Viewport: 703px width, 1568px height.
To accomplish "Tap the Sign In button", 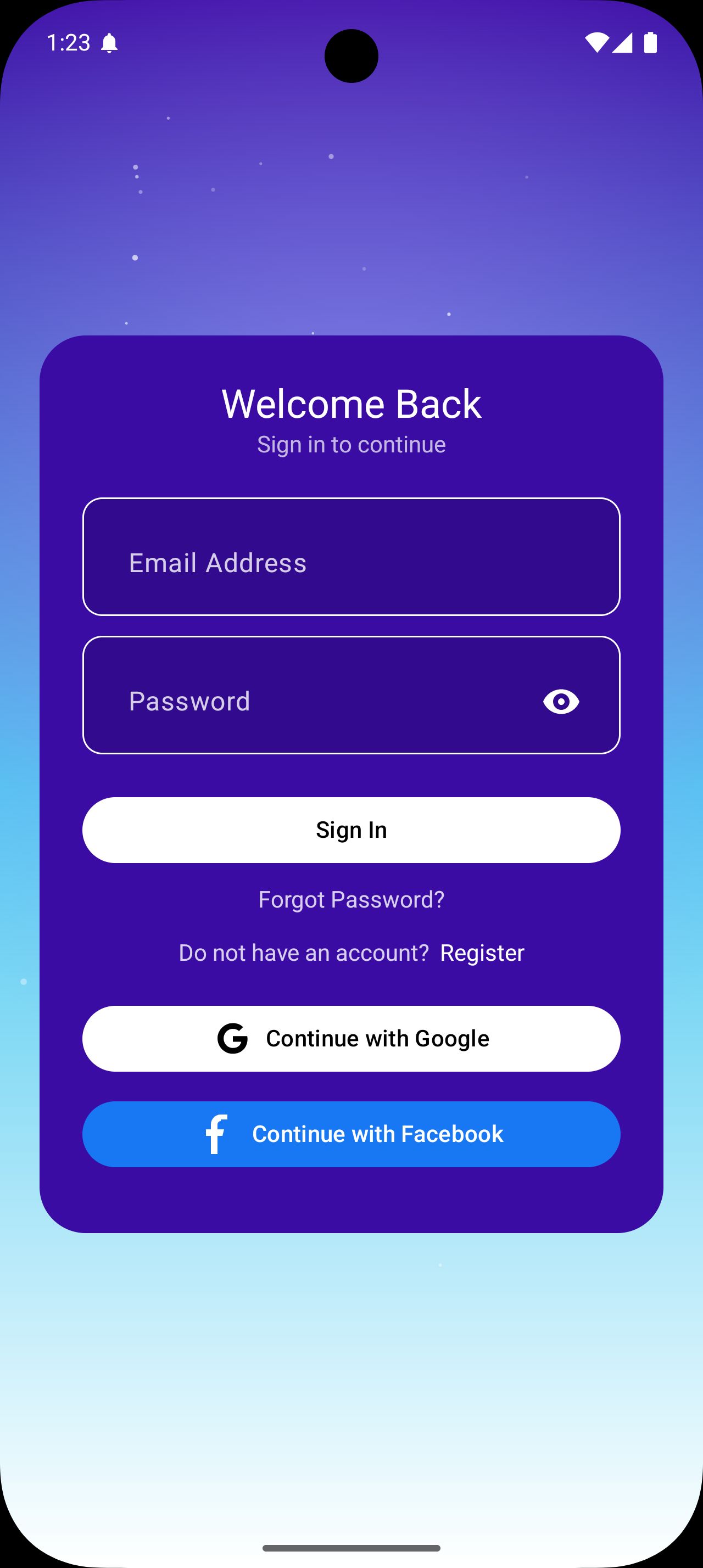I will pos(351,830).
